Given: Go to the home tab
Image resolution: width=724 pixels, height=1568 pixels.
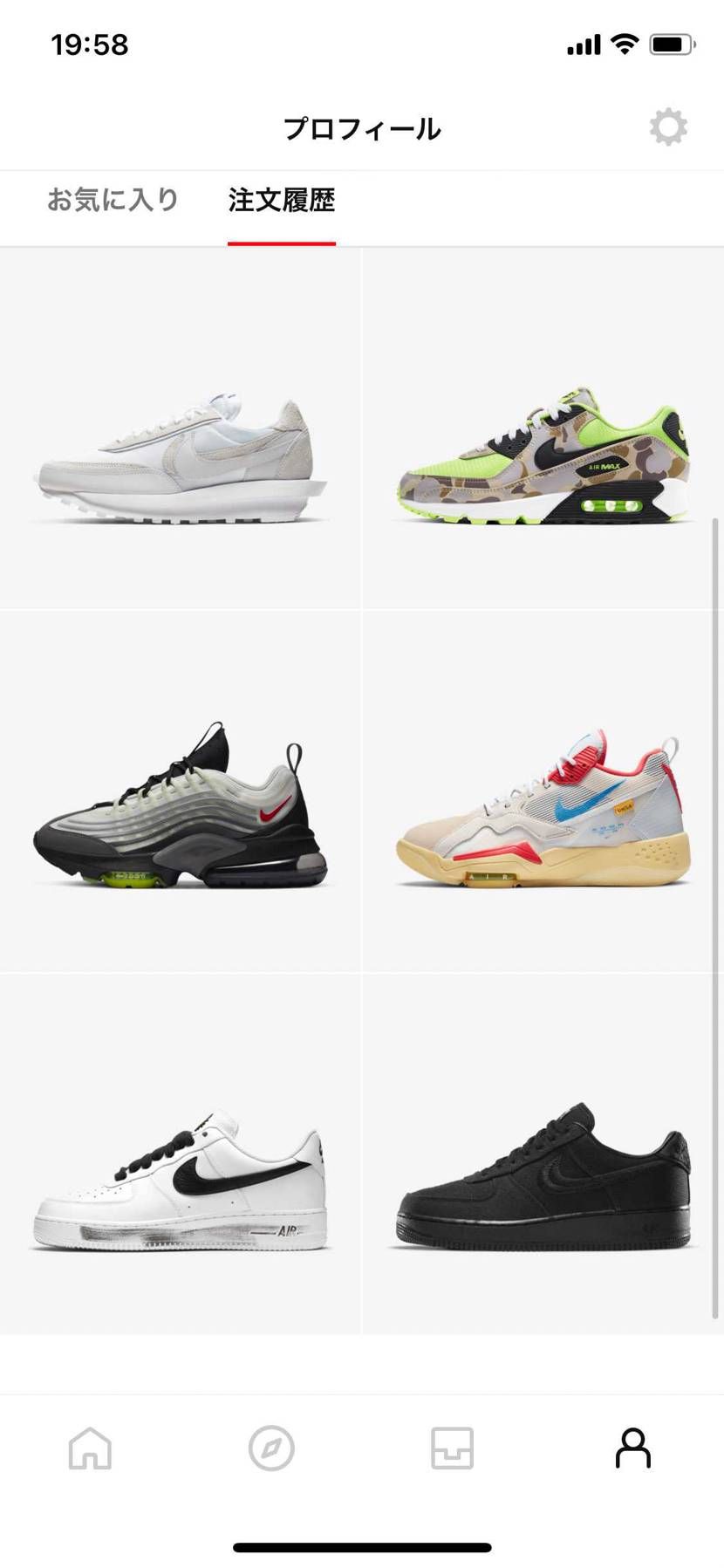Looking at the screenshot, I should pyautogui.click(x=90, y=1448).
